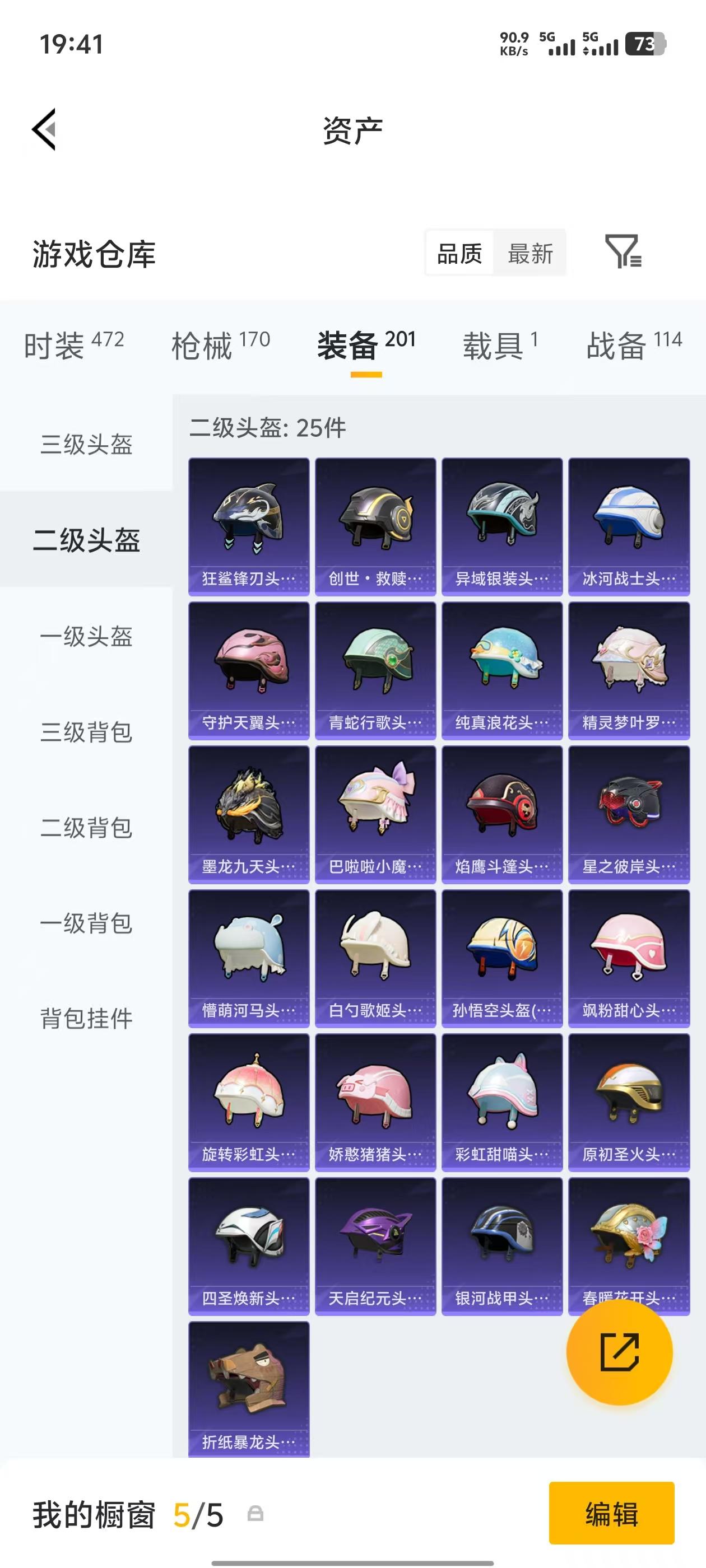The width and height of the screenshot is (706, 1568).
Task: Toggle sorting to 品质
Action: tap(461, 254)
